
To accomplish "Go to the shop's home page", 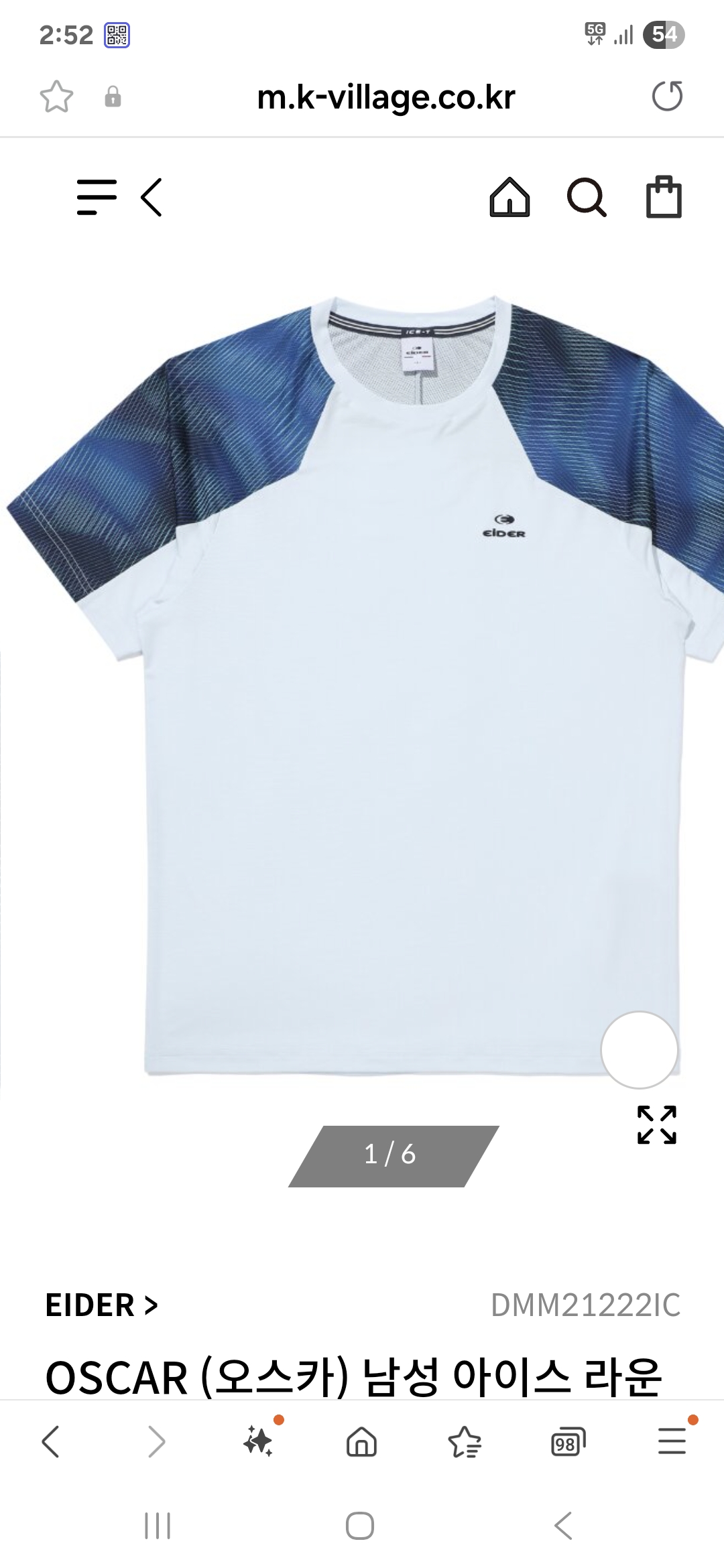I will [x=509, y=197].
